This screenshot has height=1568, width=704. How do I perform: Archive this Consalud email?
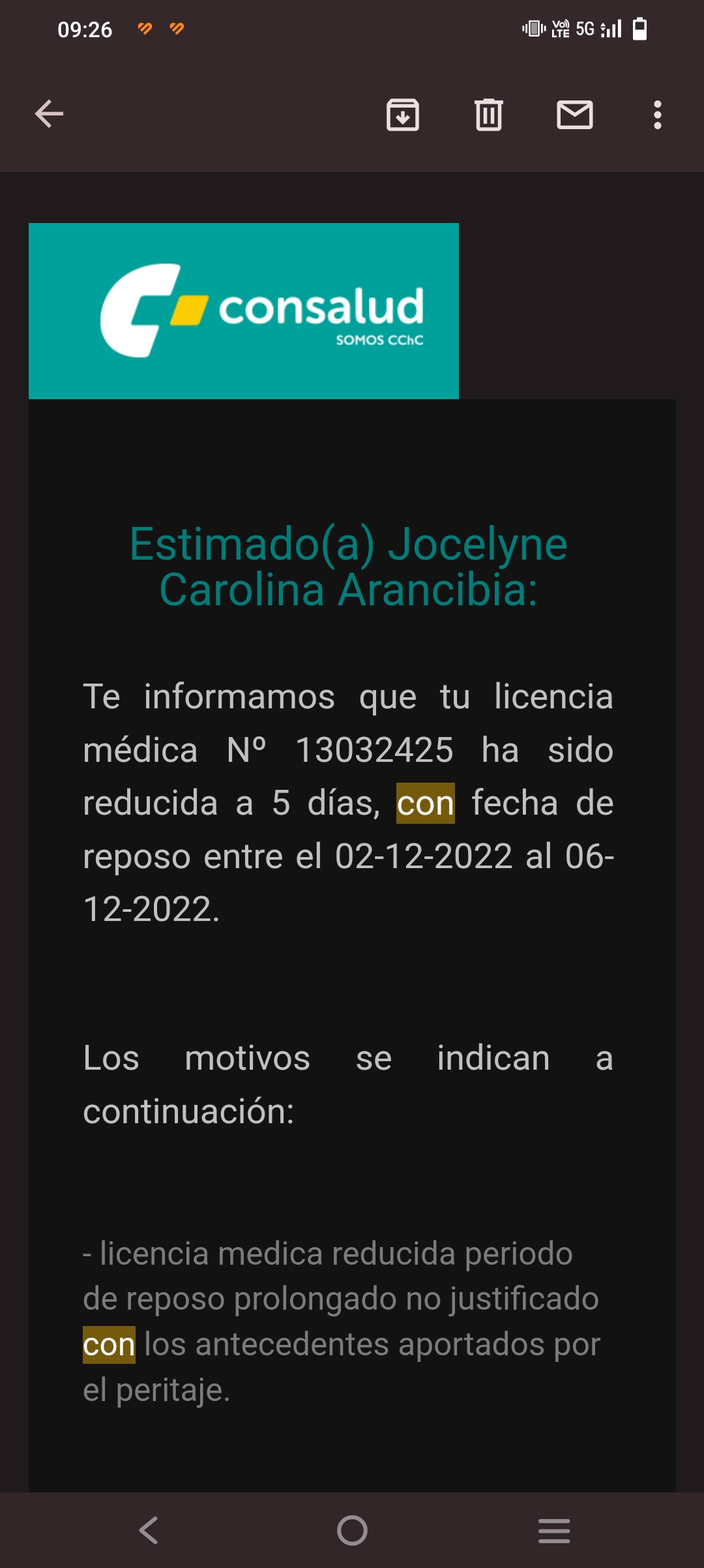pos(403,115)
